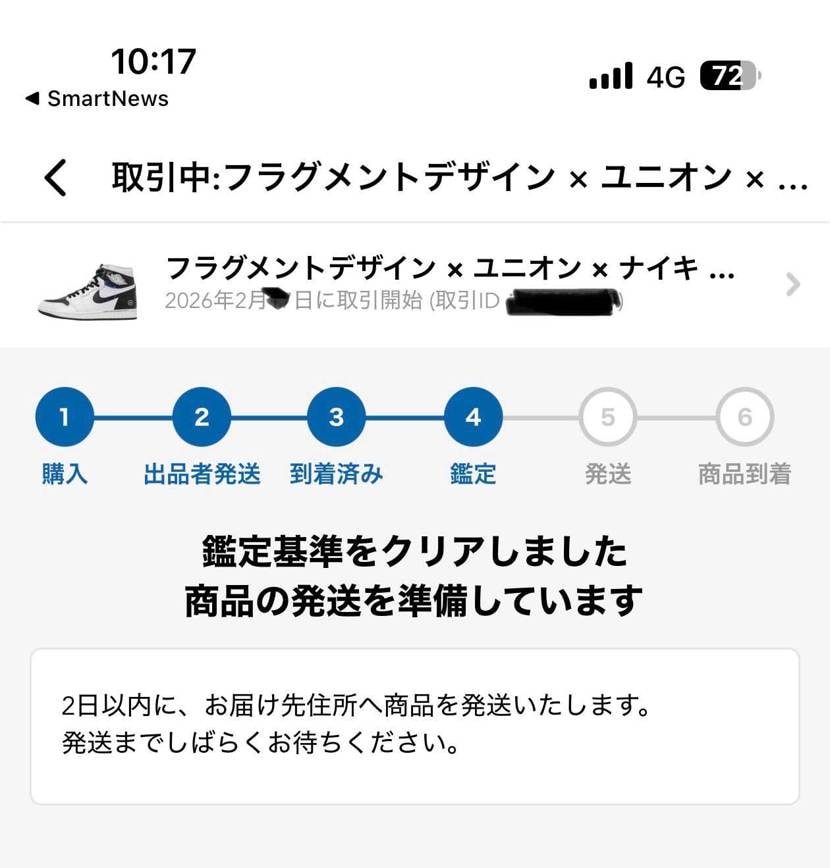Return to SmartNews via status bar link
This screenshot has width=830, height=868.
(x=95, y=99)
